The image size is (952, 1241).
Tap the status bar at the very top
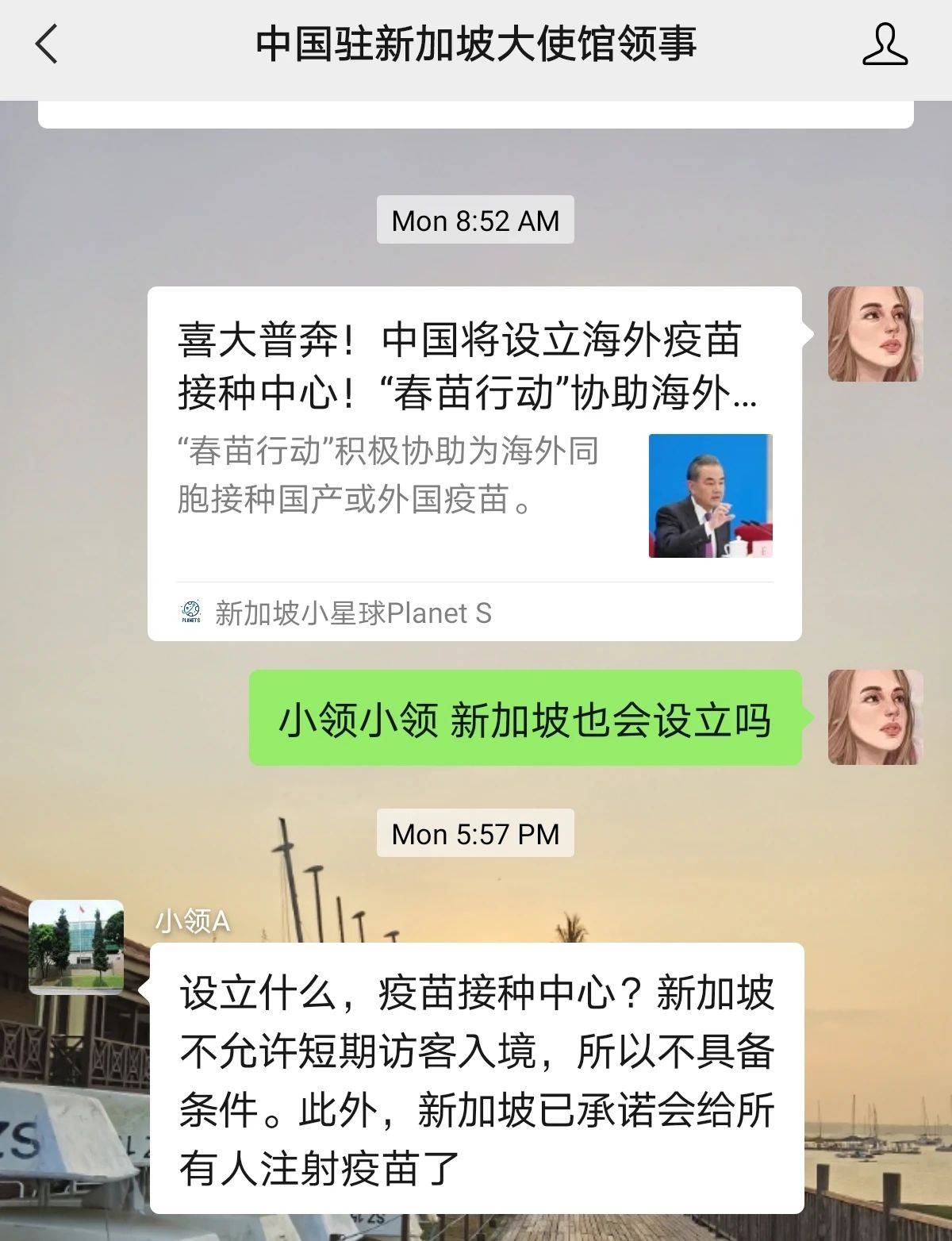tap(476, 8)
